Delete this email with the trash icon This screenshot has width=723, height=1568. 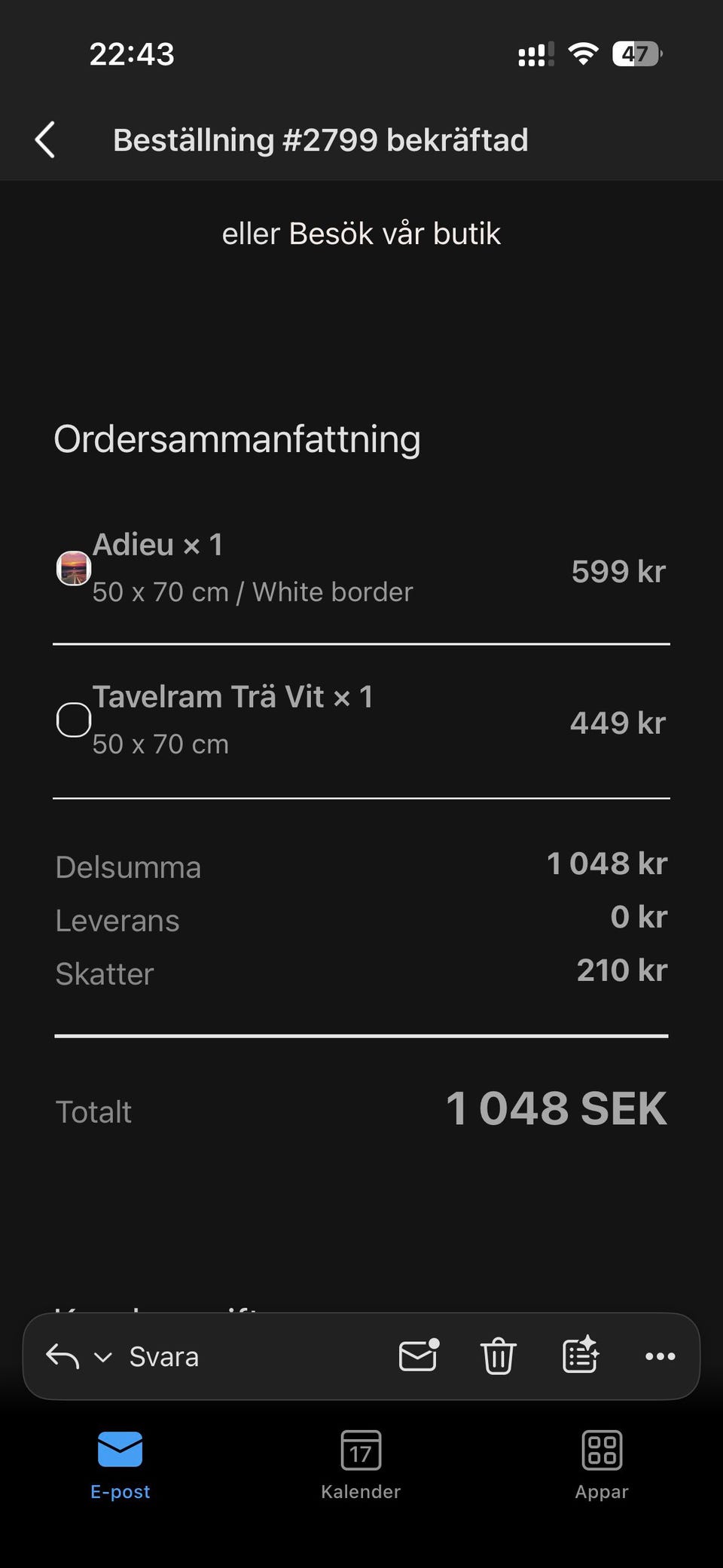(498, 1356)
